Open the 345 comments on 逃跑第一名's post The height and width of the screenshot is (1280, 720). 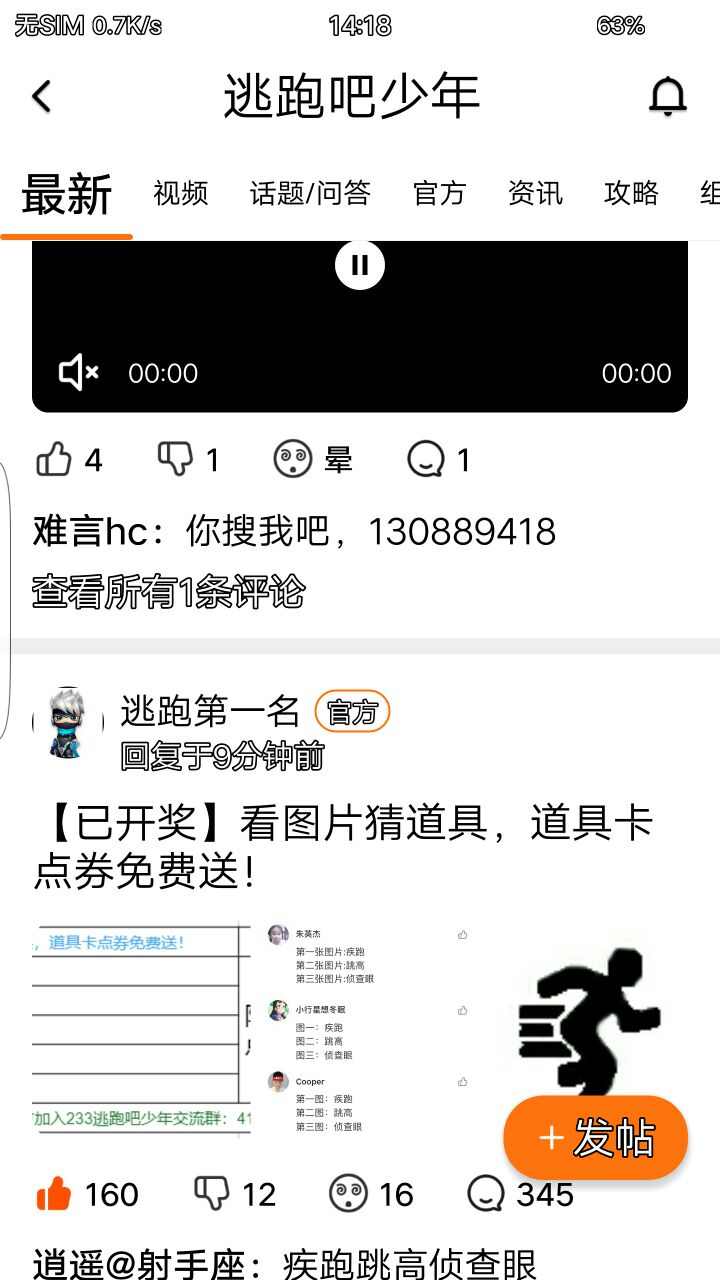521,1194
